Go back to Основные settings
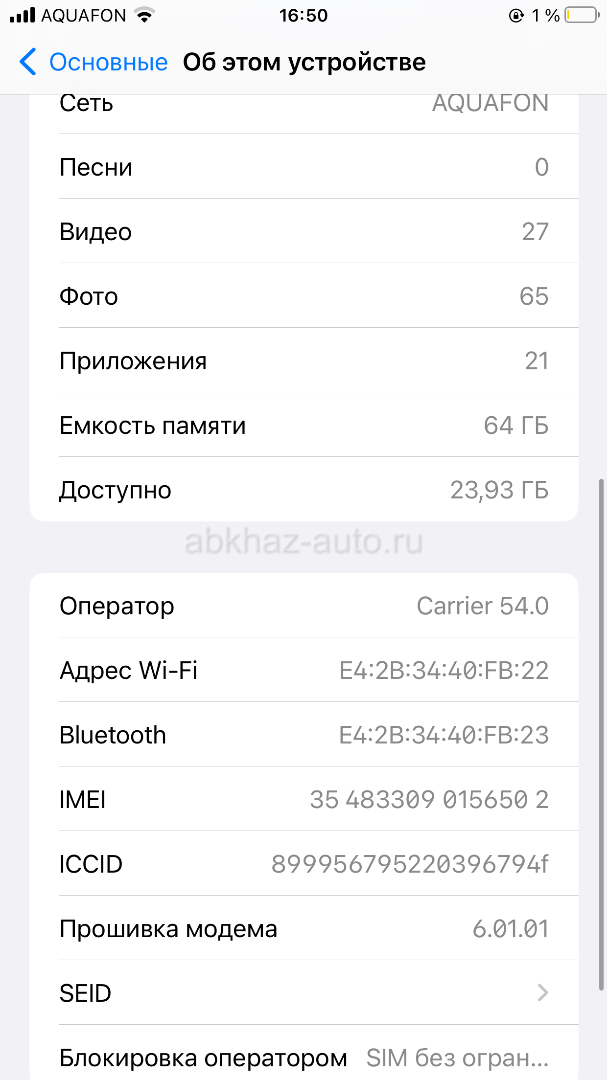The height and width of the screenshot is (1080, 607). tap(94, 62)
